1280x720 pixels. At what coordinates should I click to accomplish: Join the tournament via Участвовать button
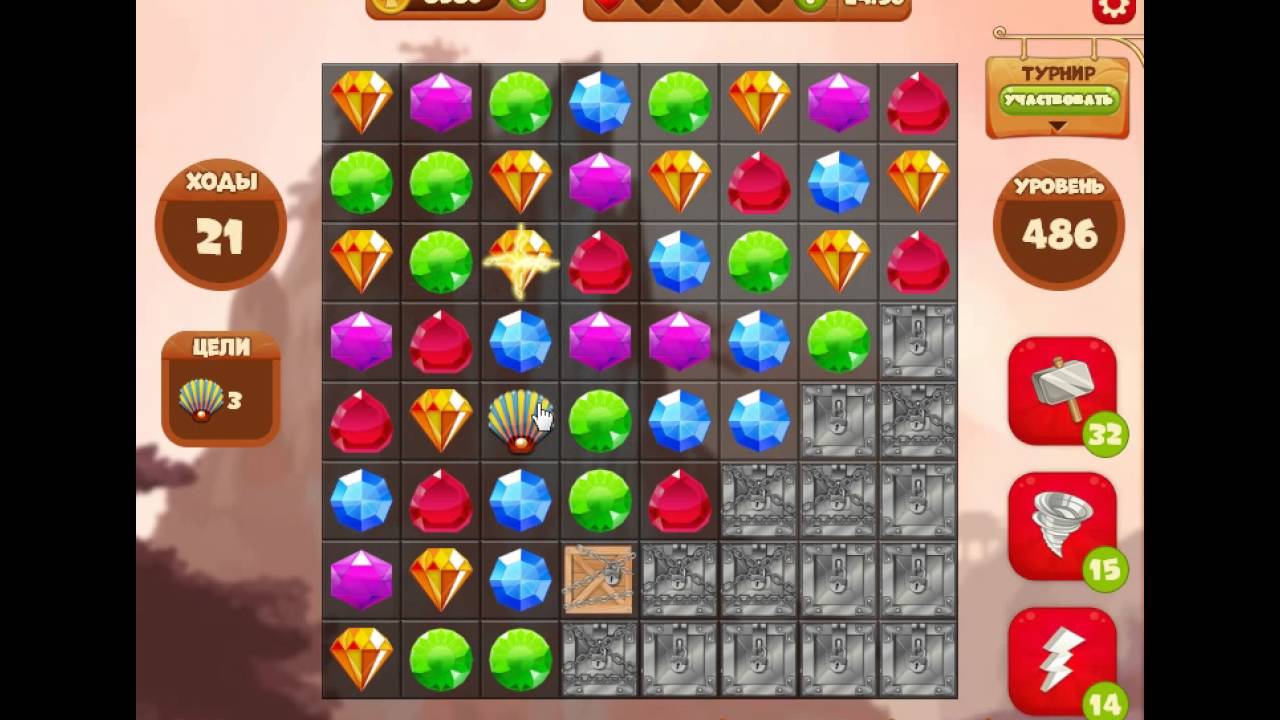click(1058, 100)
